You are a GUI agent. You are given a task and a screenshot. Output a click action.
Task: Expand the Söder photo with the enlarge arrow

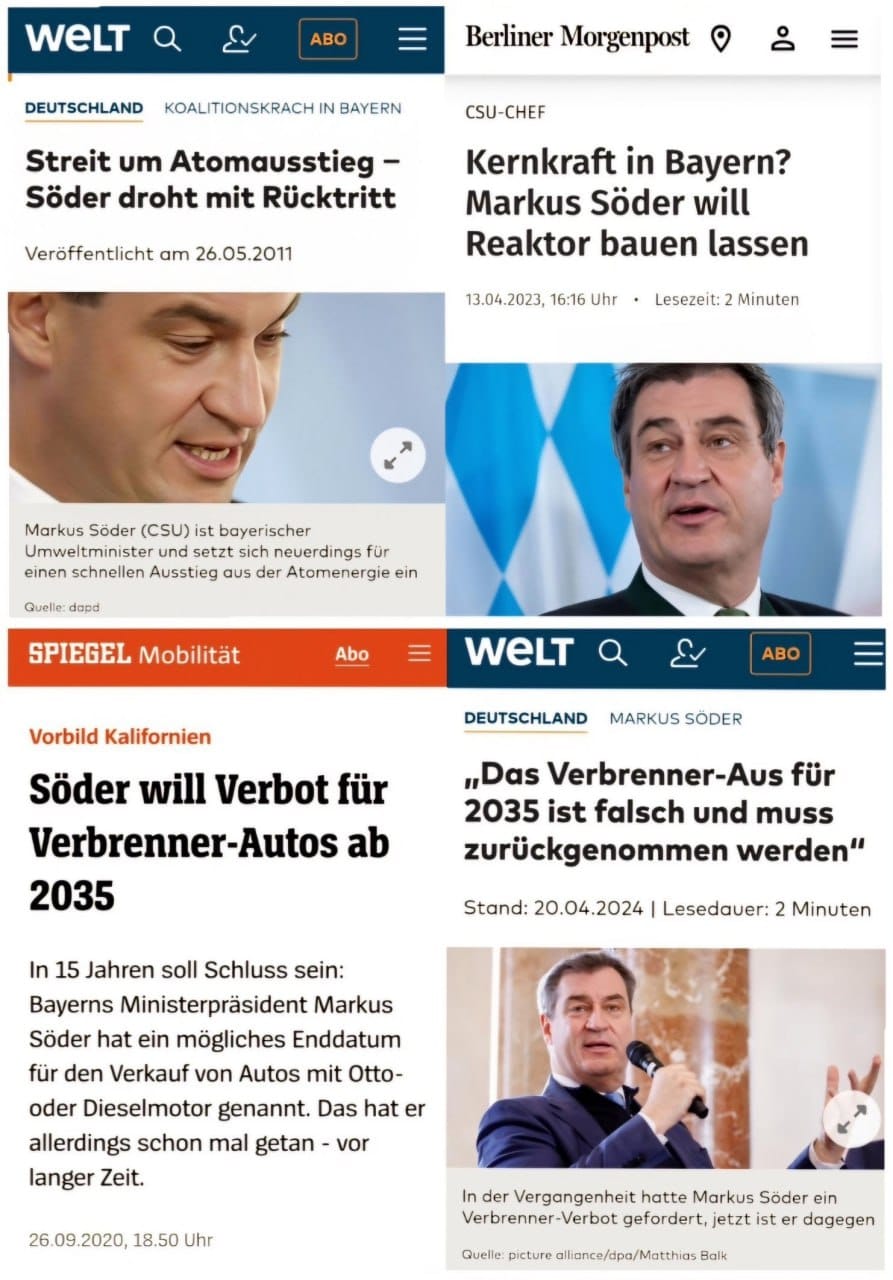coord(398,454)
